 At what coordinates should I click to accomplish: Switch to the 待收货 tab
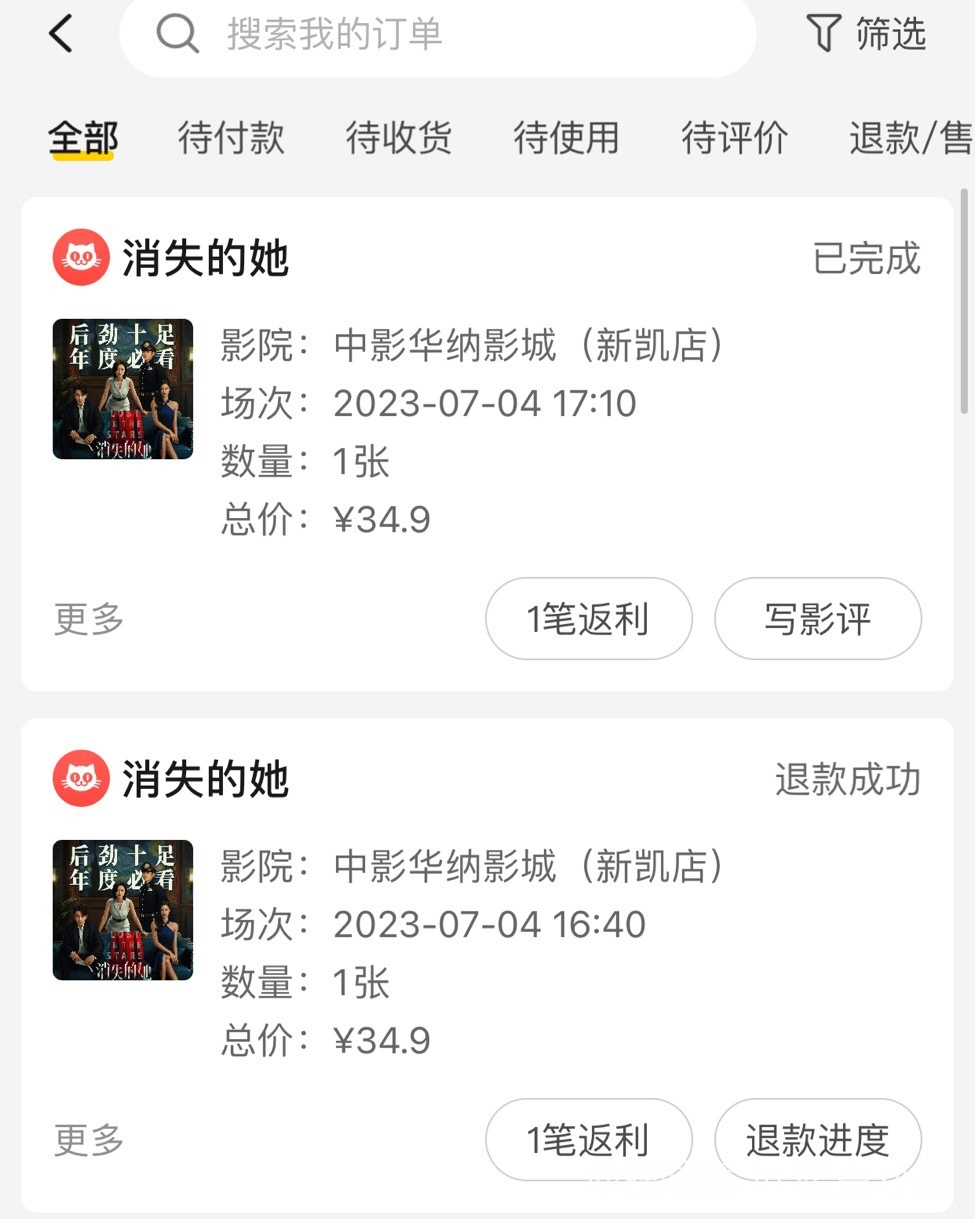[x=399, y=138]
